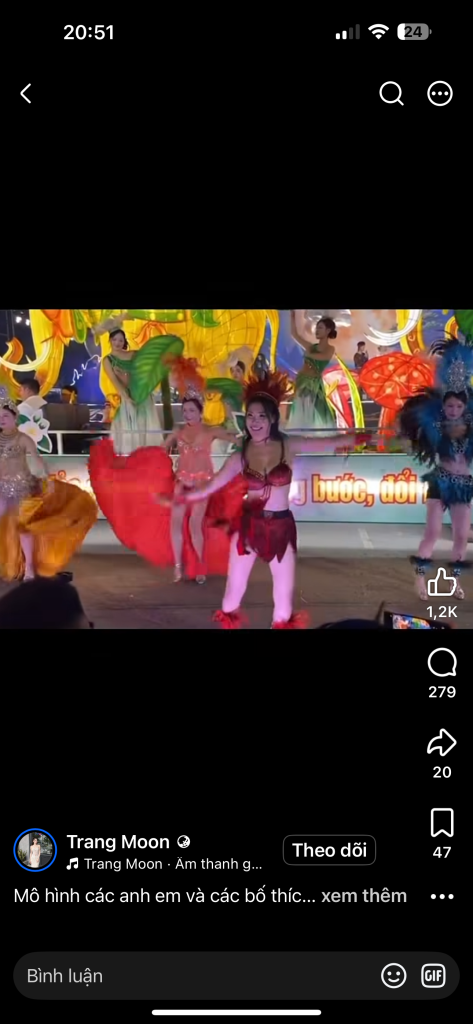Go back using the top-left arrow

point(25,94)
